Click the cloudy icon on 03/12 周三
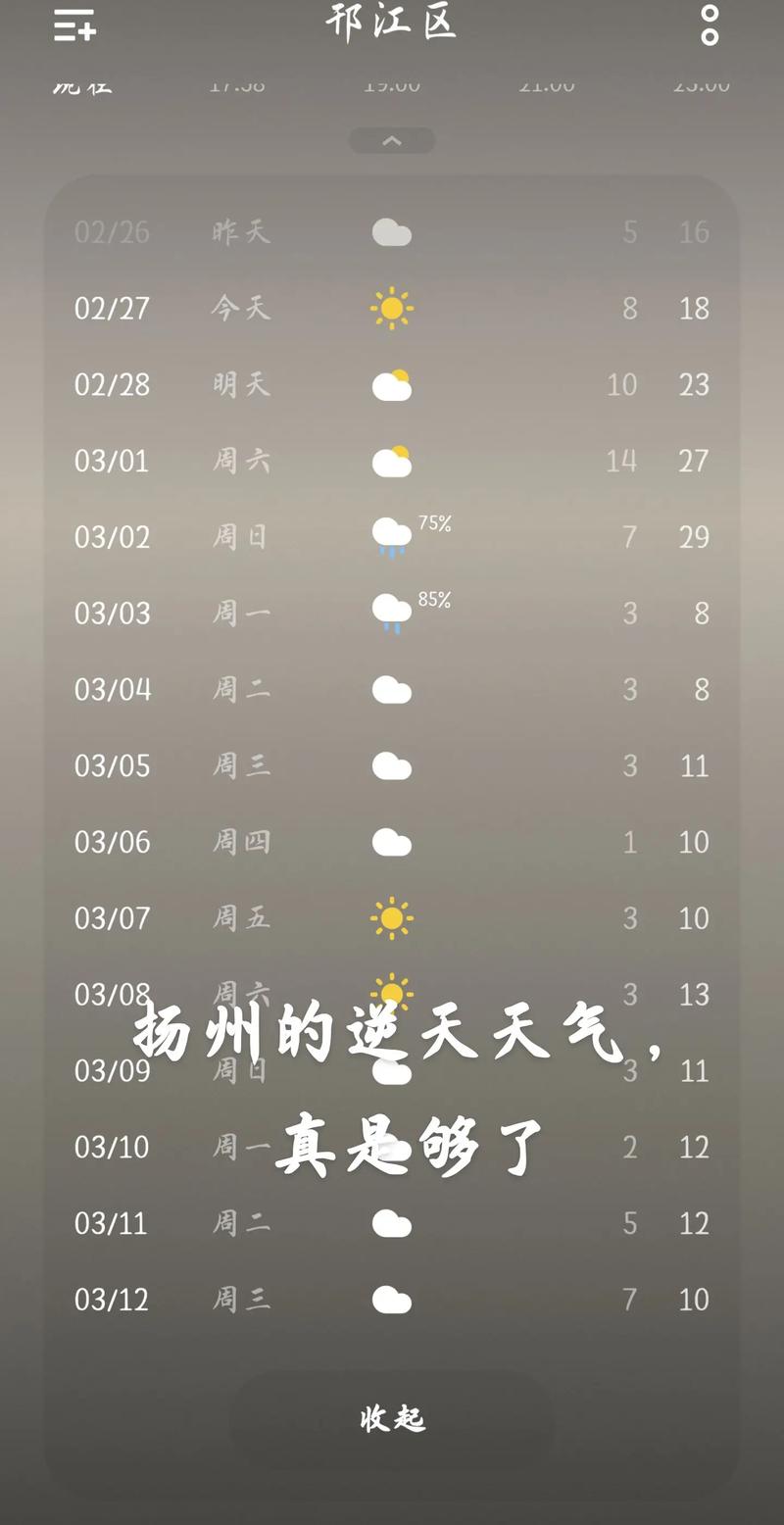The image size is (784, 1525). click(392, 1300)
